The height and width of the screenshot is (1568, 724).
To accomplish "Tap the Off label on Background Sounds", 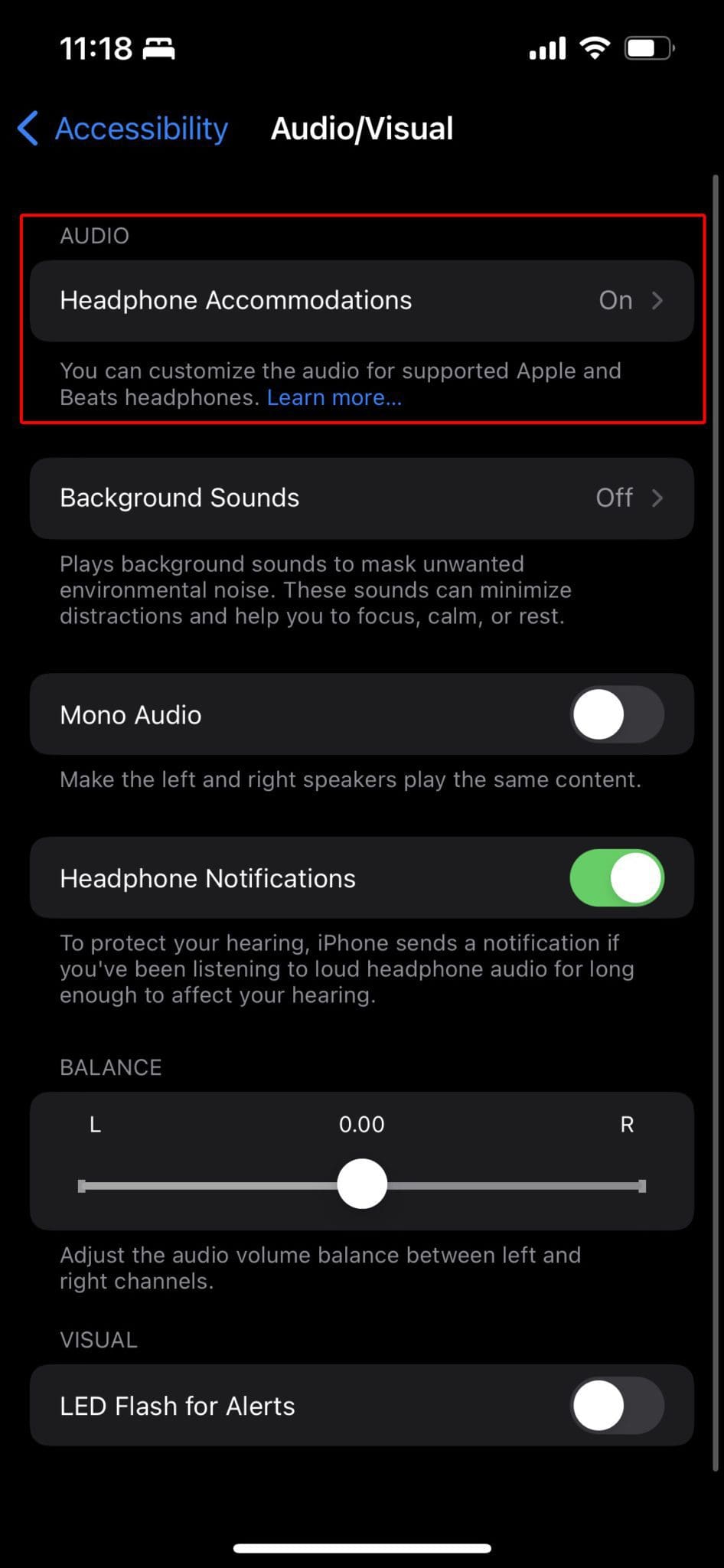I will [613, 498].
